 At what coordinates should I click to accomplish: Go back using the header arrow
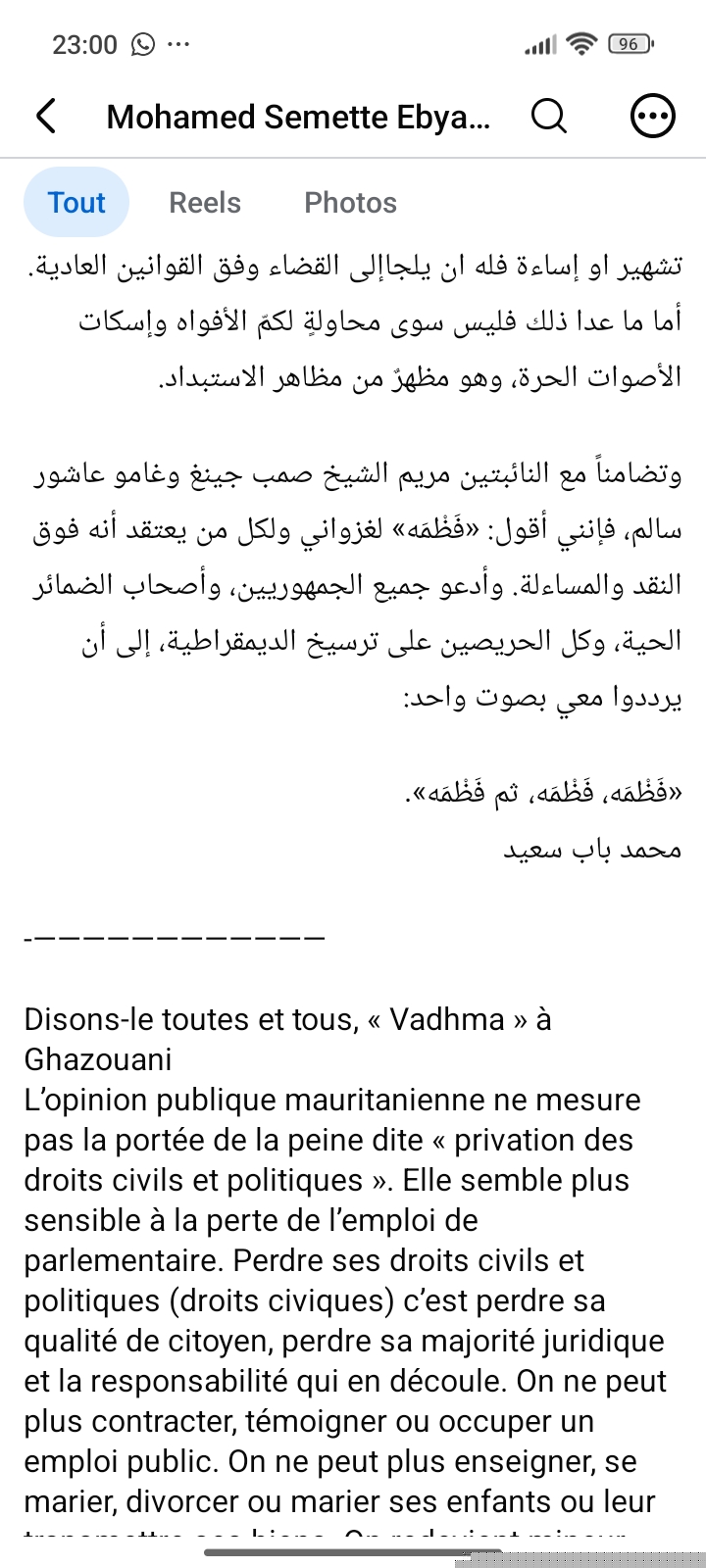coord(46,116)
